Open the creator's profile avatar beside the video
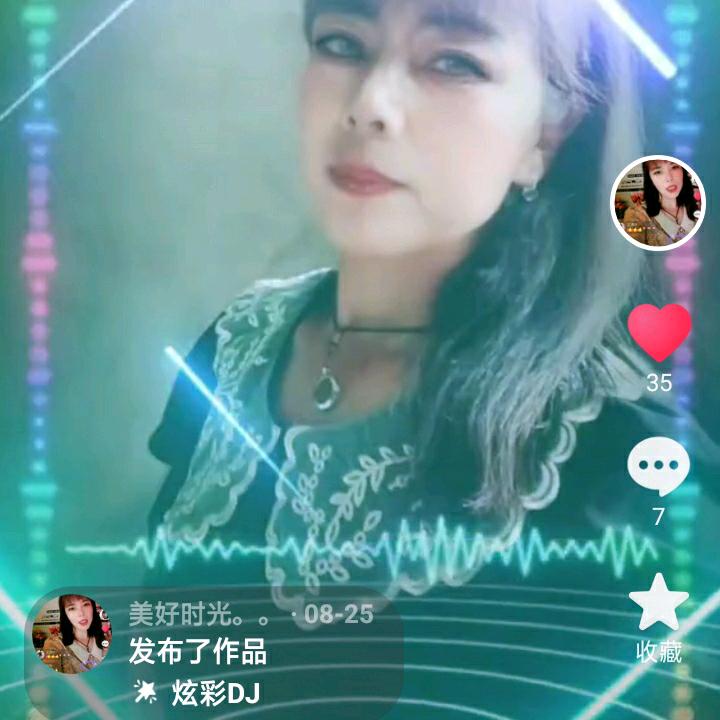Viewport: 720px width, 720px height. 658,203
